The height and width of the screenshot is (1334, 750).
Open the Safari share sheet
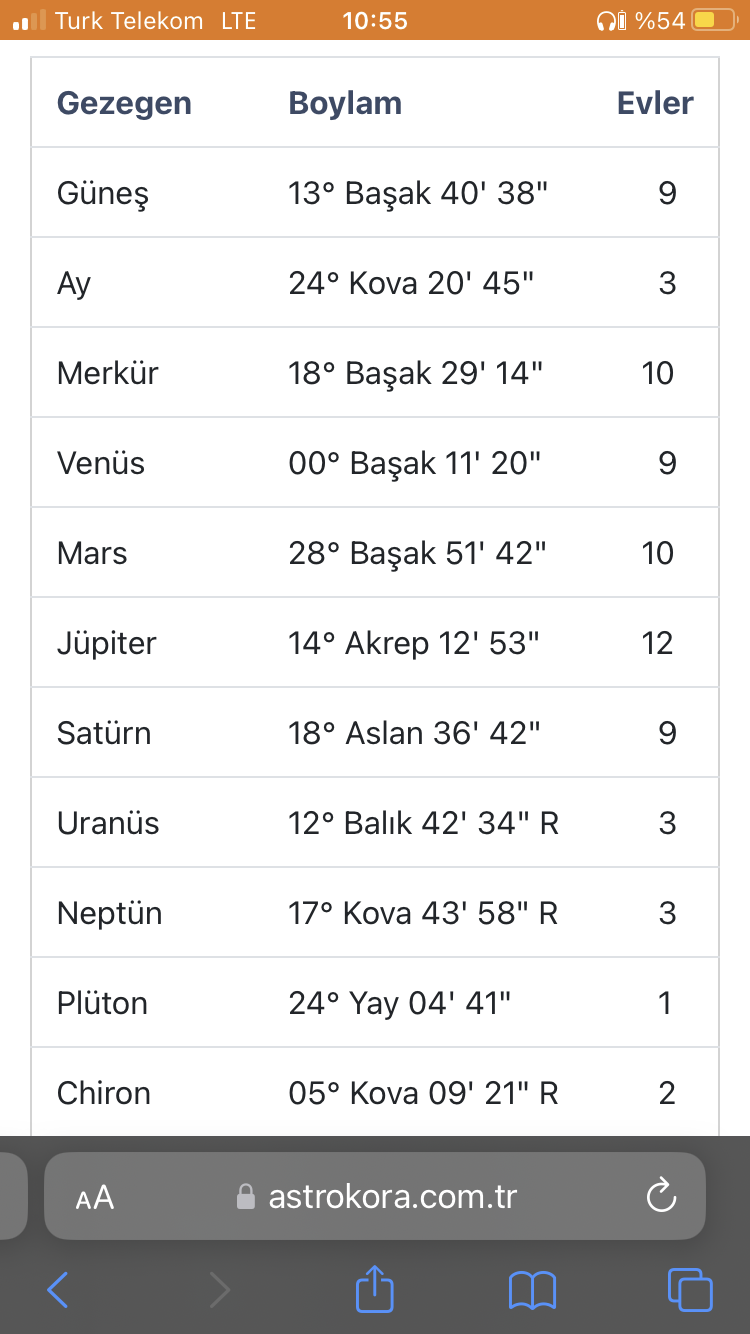tap(375, 1288)
